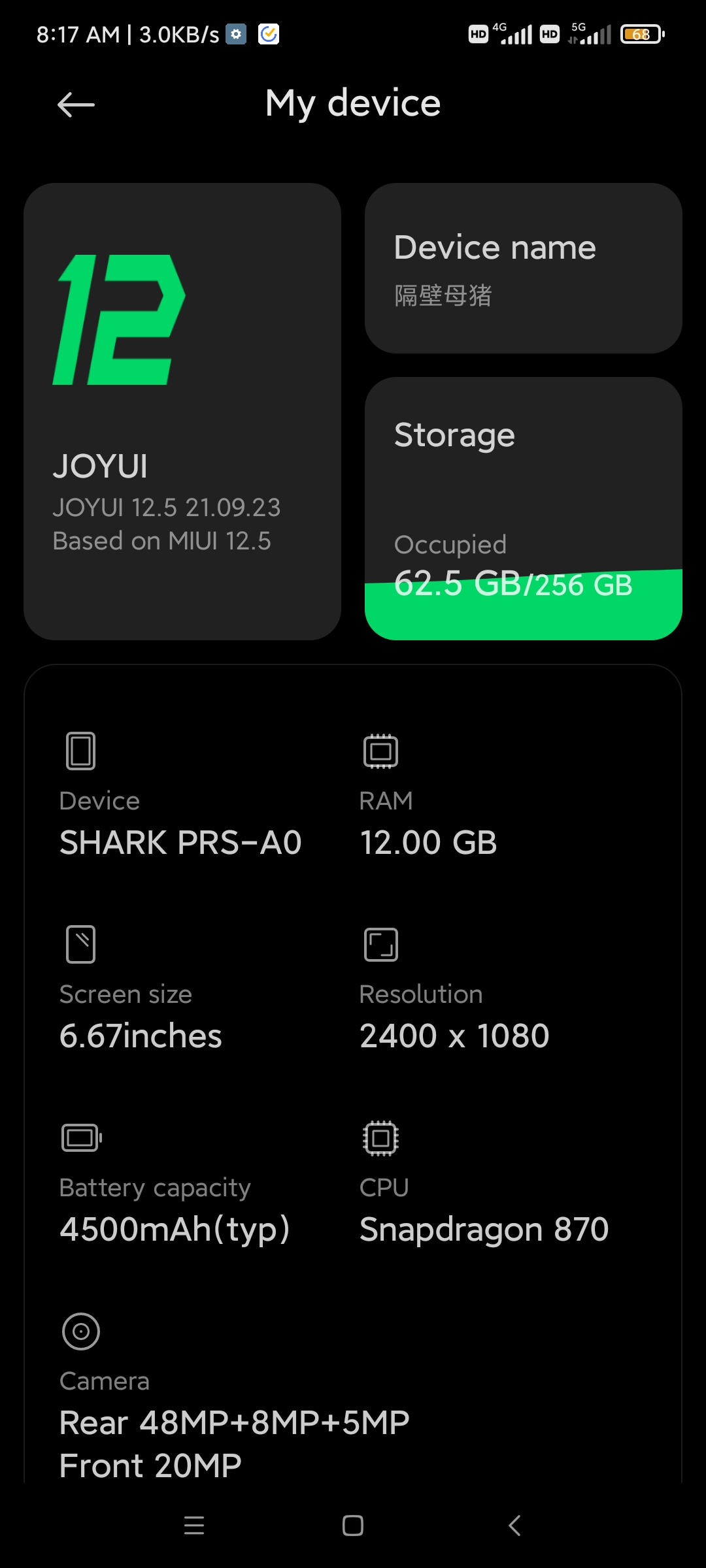Open the Storage occupied card
Screen dimensions: 706x1568
tap(524, 508)
